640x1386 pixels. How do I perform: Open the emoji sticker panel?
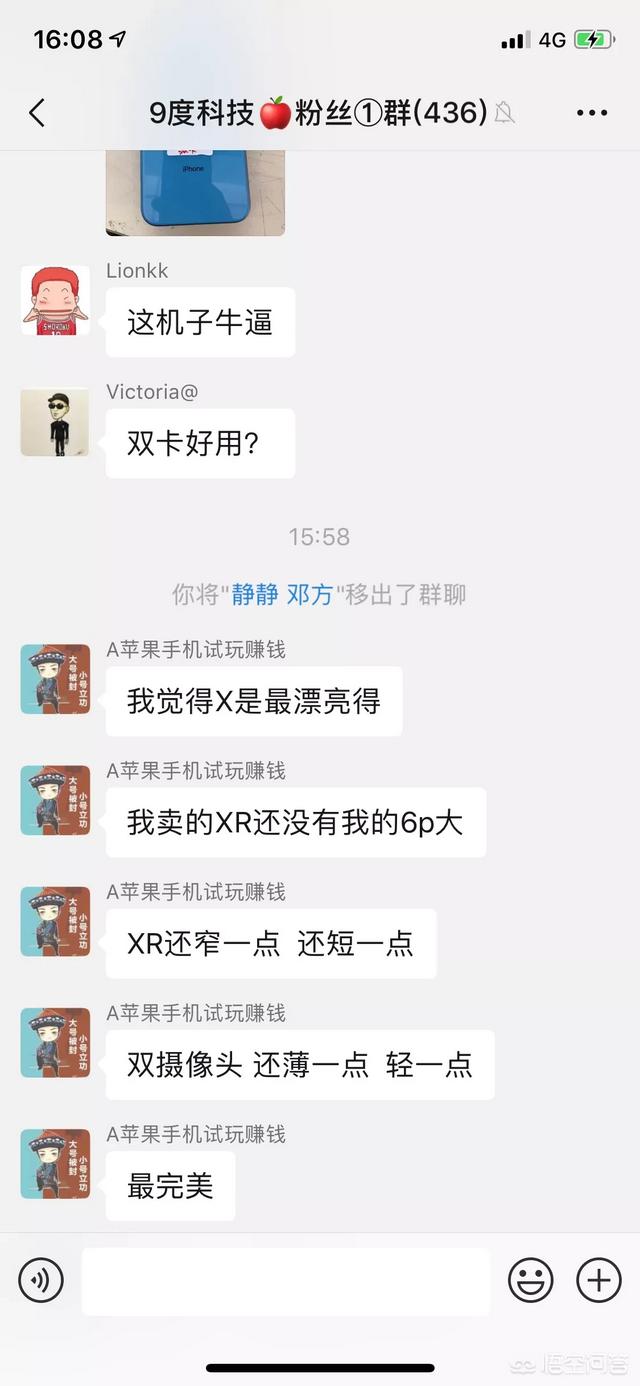pos(532,1279)
